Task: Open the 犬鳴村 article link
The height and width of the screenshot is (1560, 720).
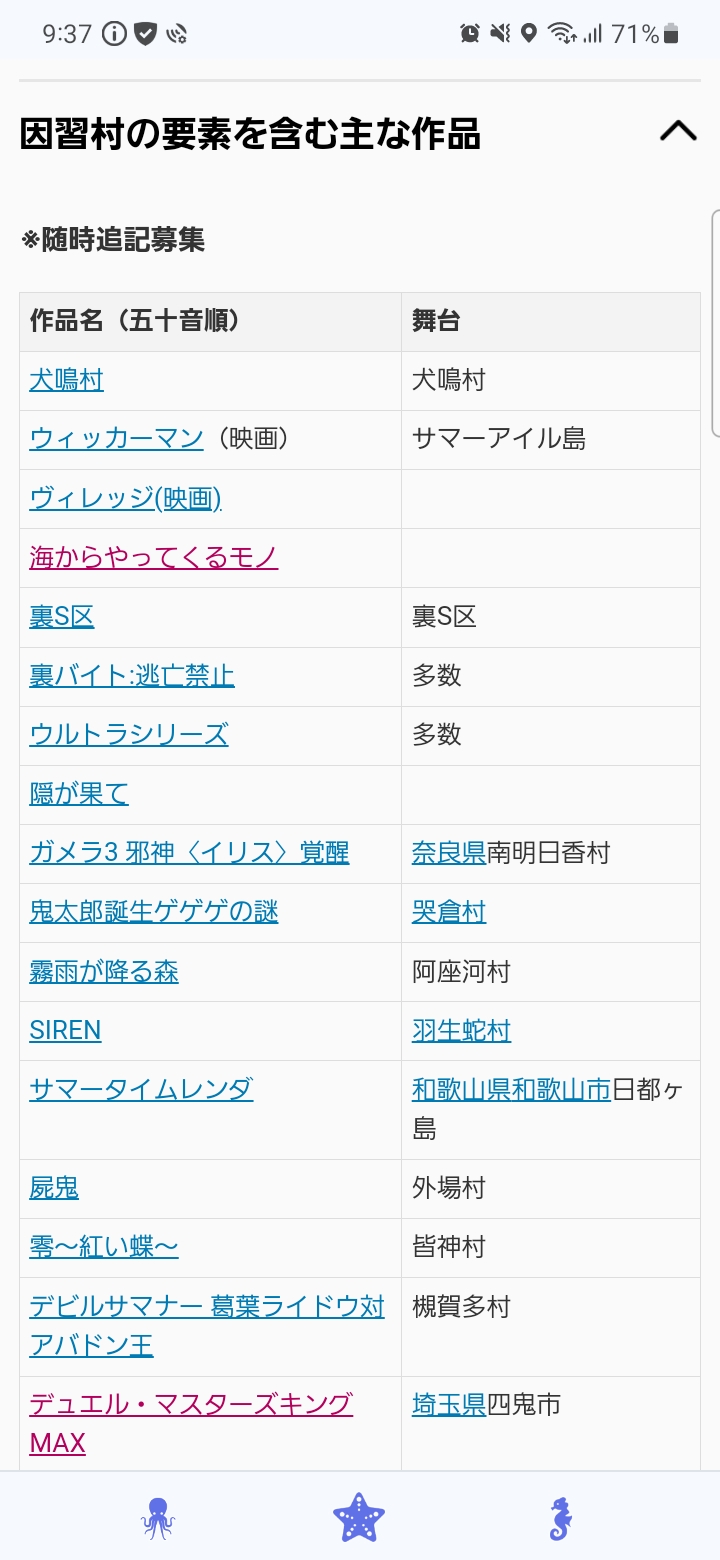Action: click(x=66, y=380)
